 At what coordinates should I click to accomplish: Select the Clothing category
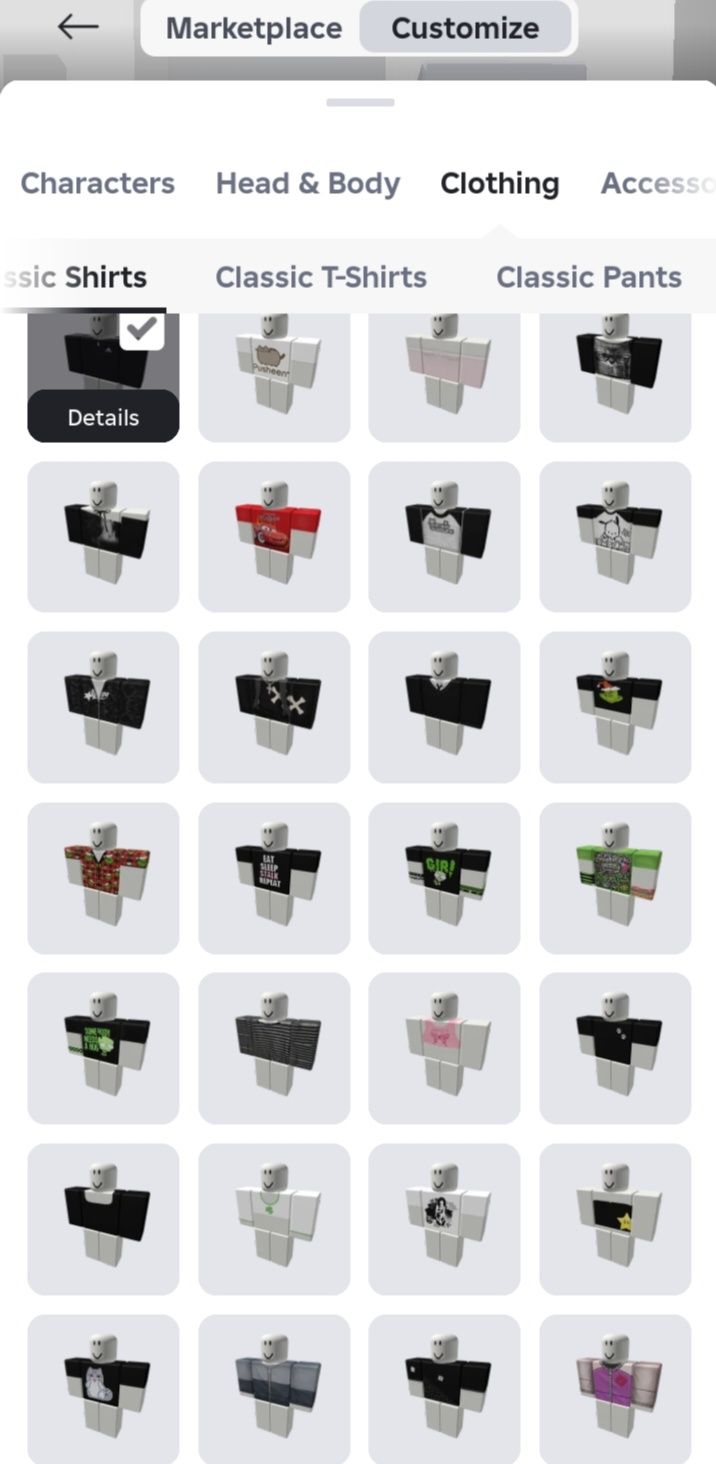(x=499, y=183)
